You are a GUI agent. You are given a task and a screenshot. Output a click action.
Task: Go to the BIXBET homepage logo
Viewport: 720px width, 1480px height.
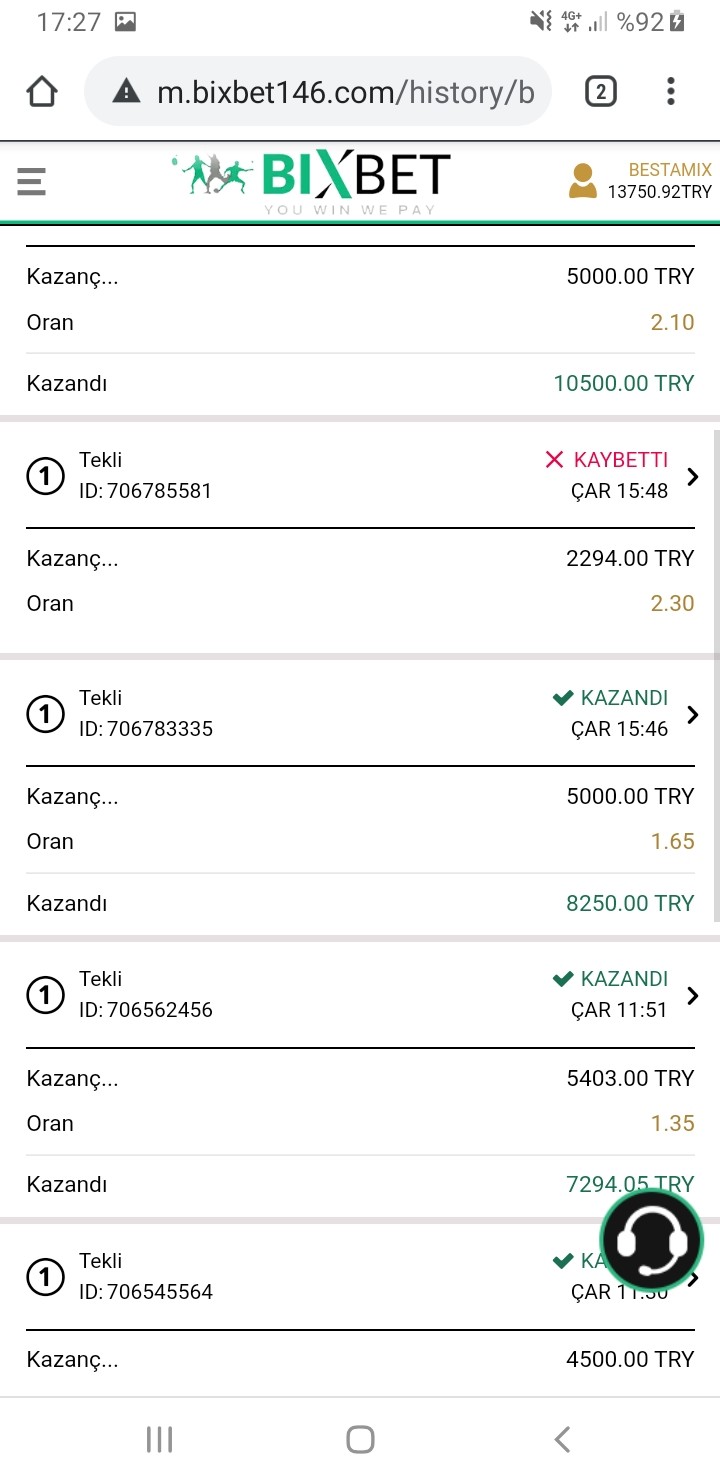coord(311,180)
